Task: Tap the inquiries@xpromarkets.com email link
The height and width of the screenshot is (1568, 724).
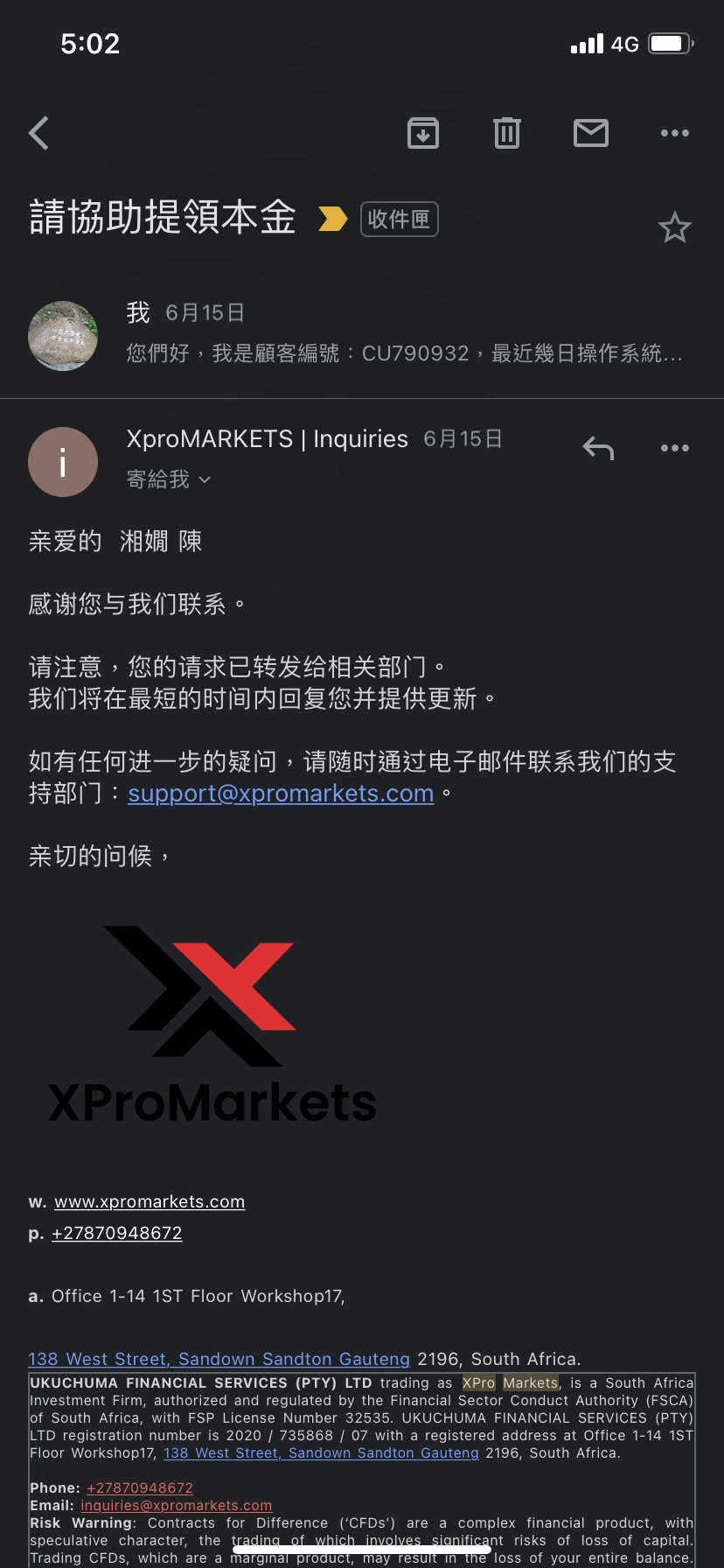Action: coord(177,1505)
